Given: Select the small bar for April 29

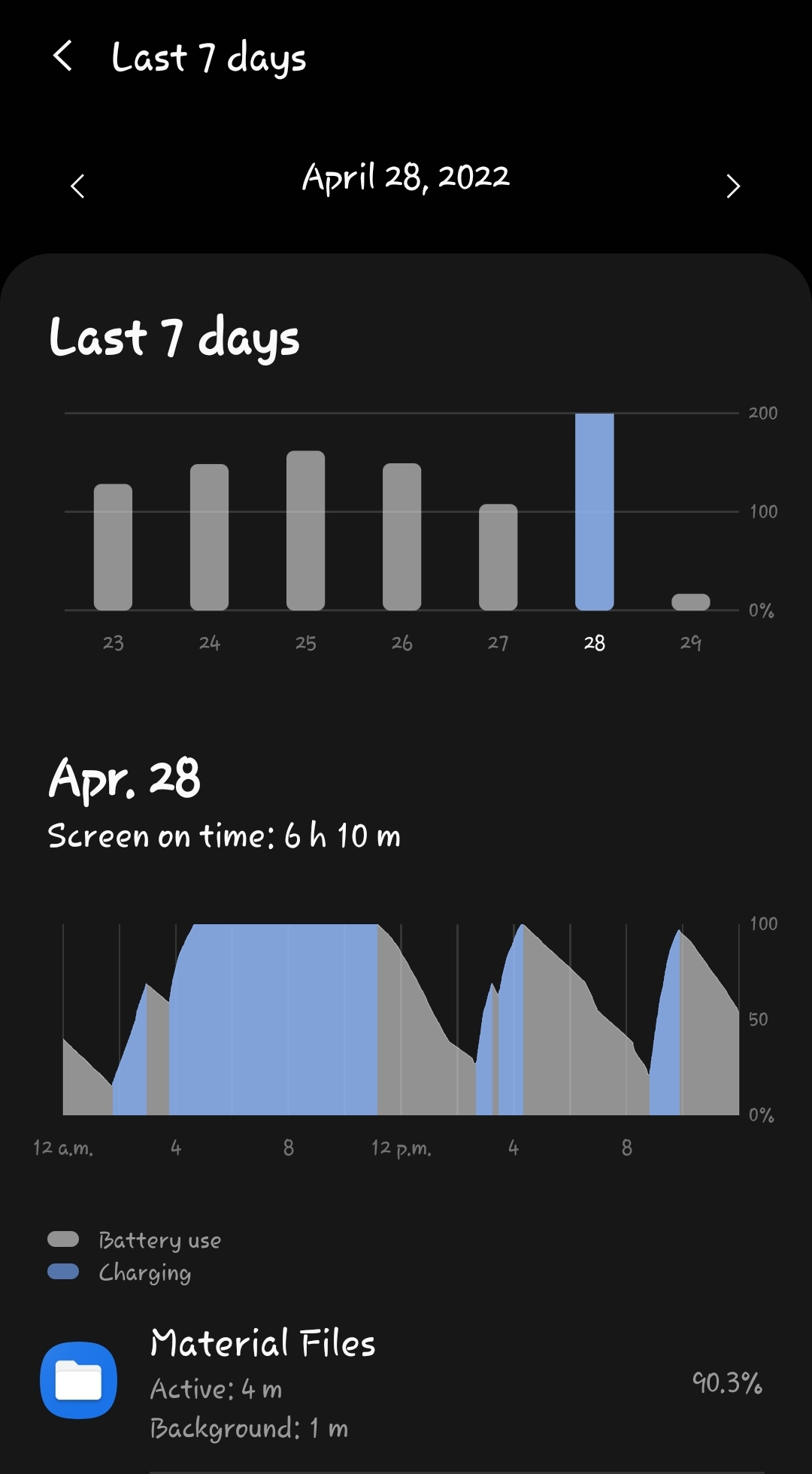Looking at the screenshot, I should click(x=690, y=599).
